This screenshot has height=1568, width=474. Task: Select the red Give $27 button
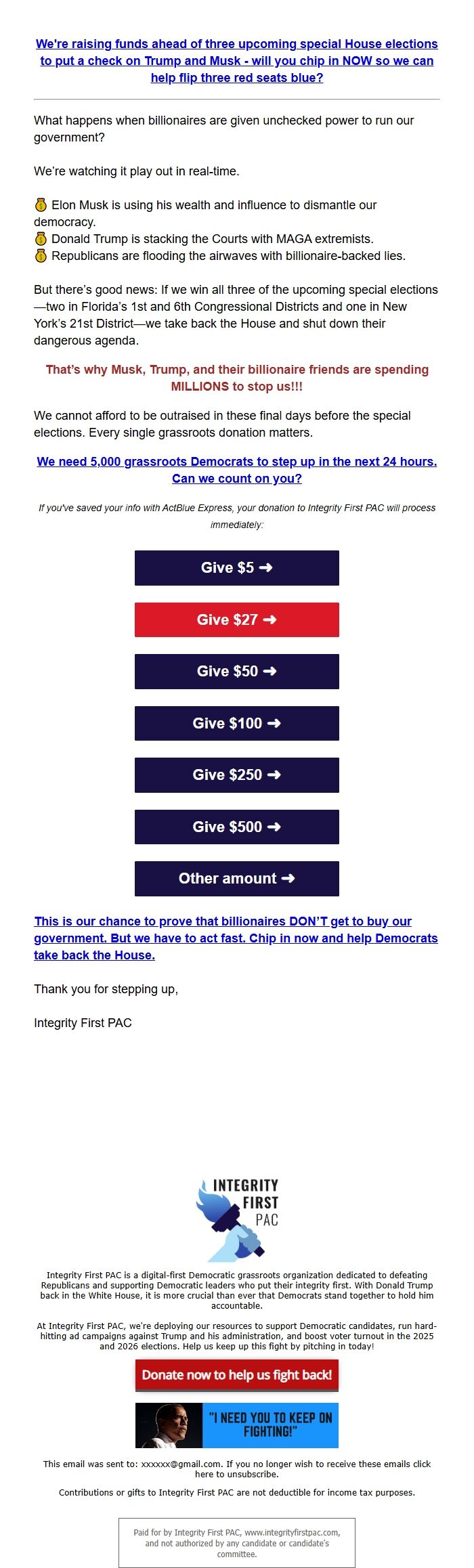[237, 620]
